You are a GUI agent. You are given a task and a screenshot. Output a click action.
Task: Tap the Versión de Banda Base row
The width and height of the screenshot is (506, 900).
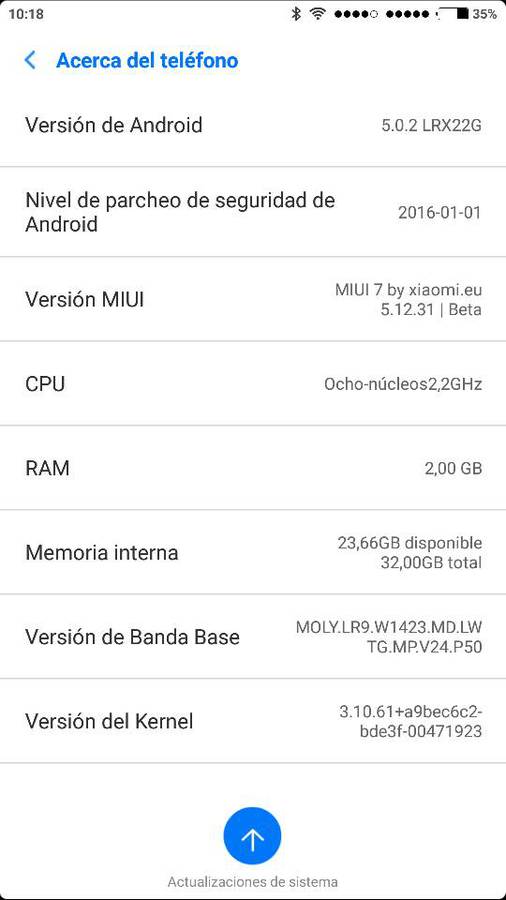click(253, 637)
